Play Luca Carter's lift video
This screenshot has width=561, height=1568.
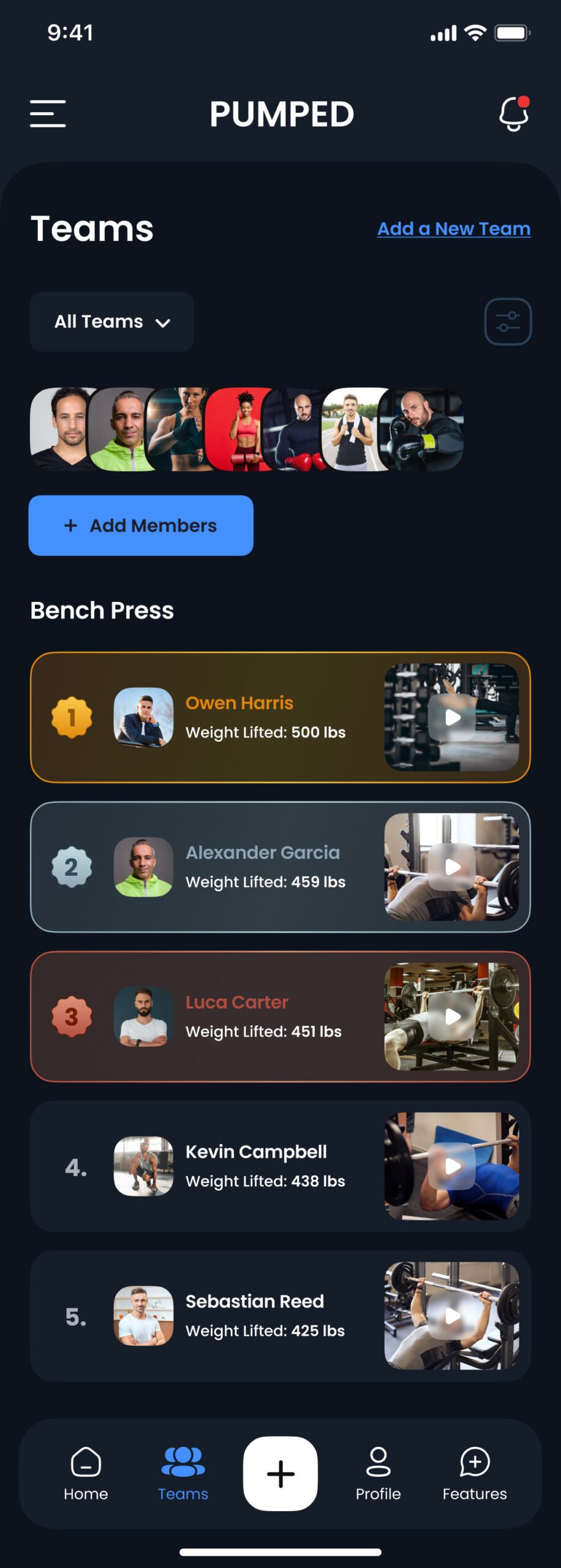pos(452,1016)
